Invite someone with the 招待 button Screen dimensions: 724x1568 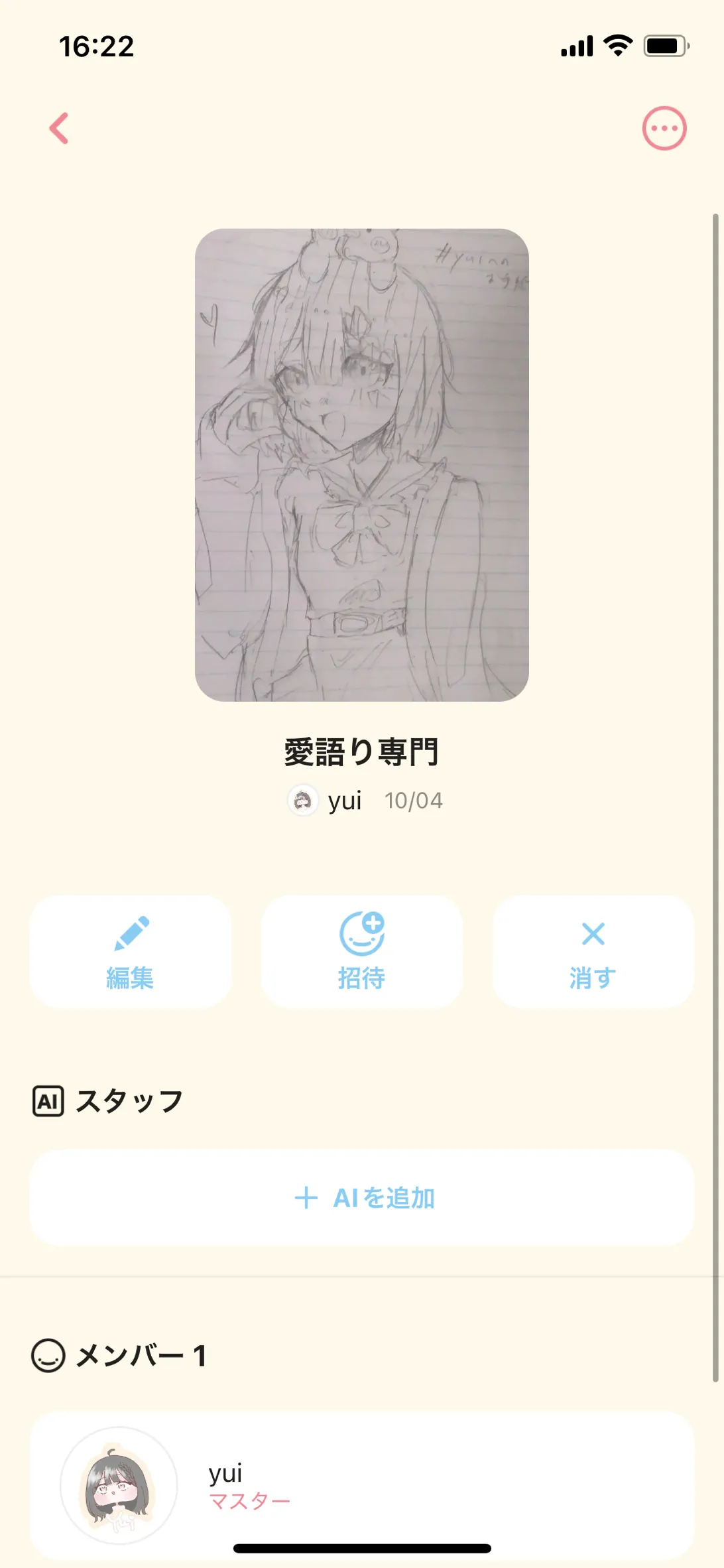[361, 951]
